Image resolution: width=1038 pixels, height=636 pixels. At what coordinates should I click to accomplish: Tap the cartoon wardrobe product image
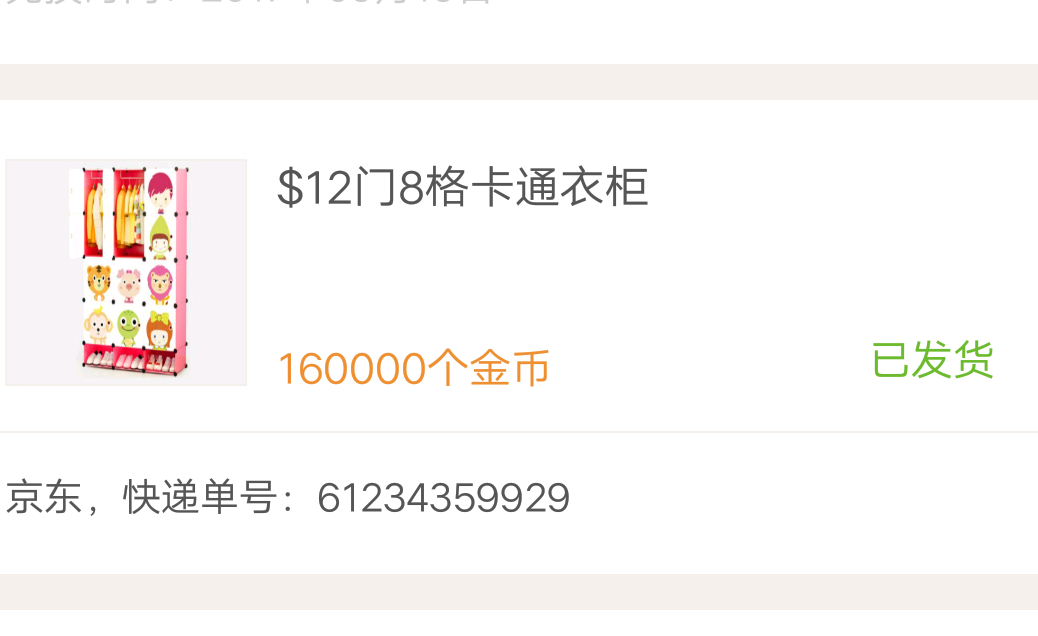126,272
